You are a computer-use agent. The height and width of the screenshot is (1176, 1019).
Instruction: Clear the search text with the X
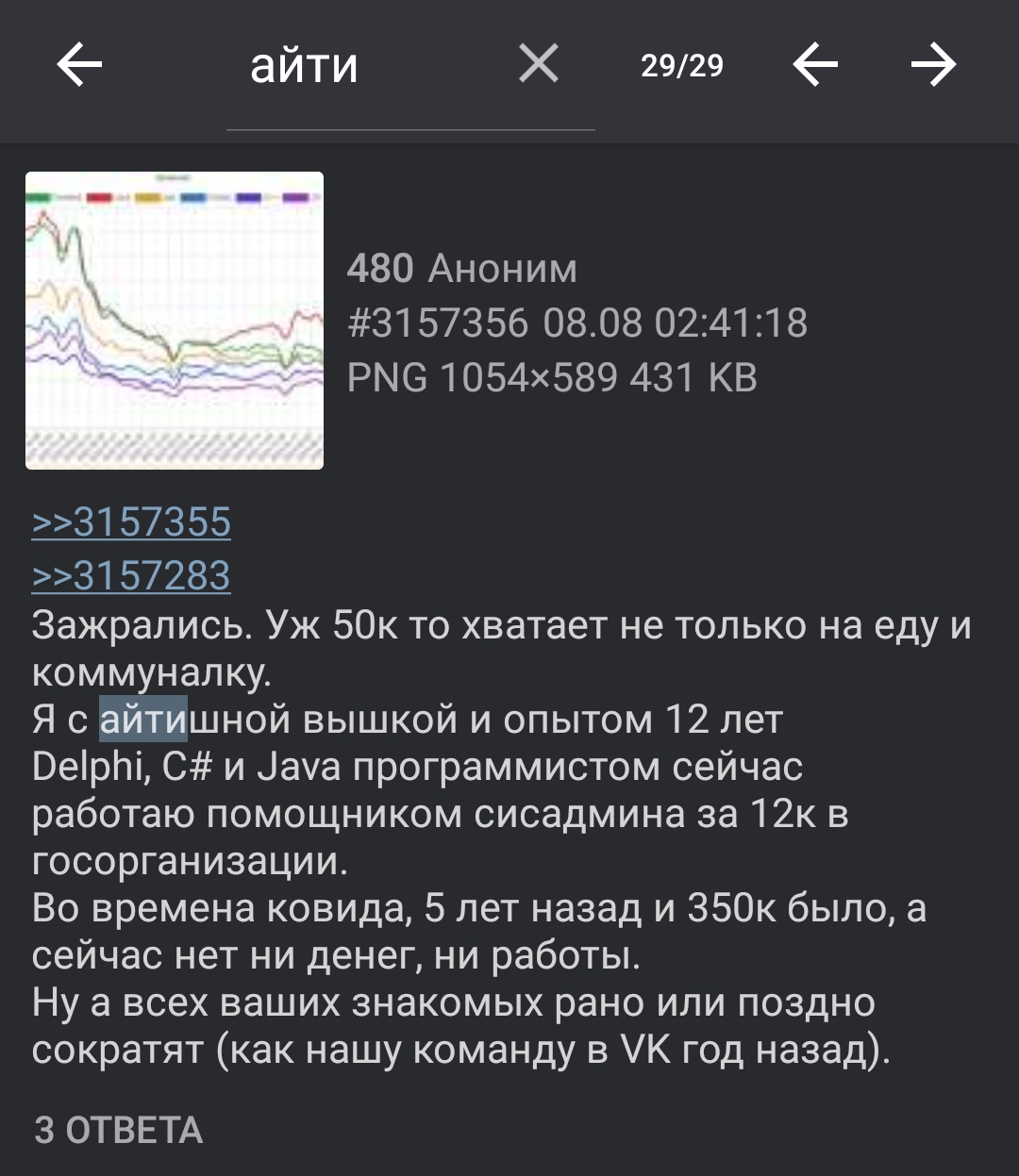click(539, 65)
